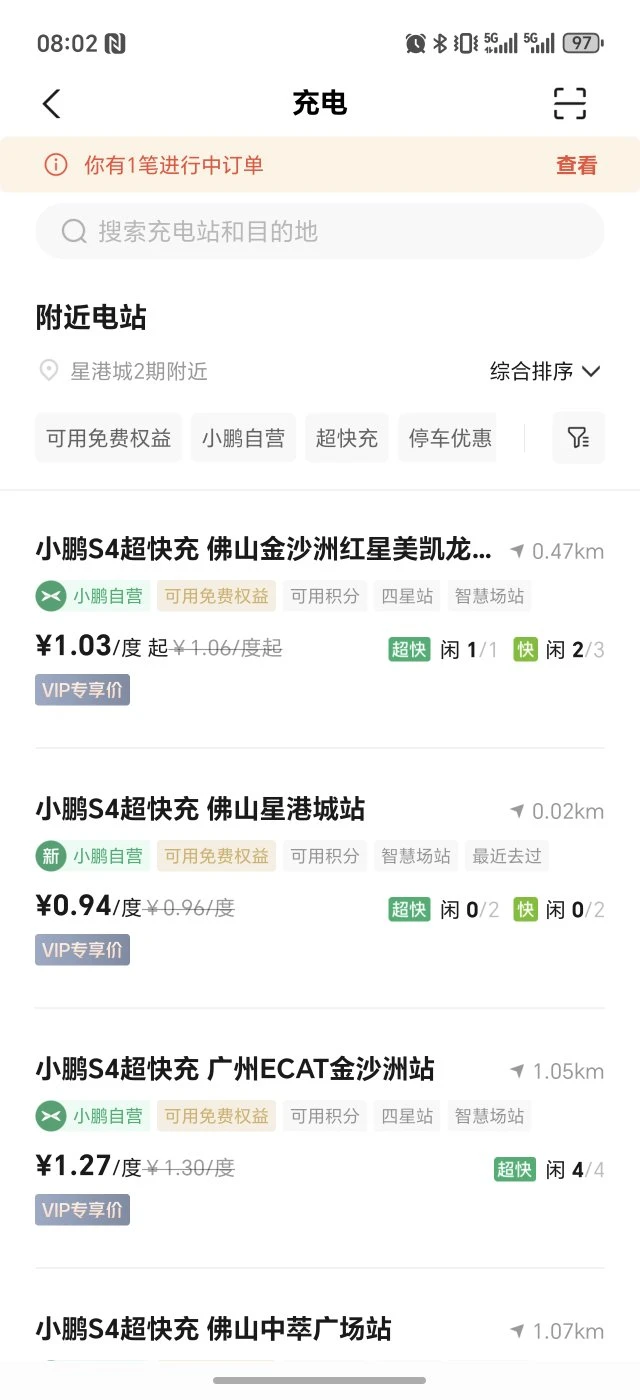Open the 佛山星港城站 station card
640x1400 pixels.
tap(320, 878)
